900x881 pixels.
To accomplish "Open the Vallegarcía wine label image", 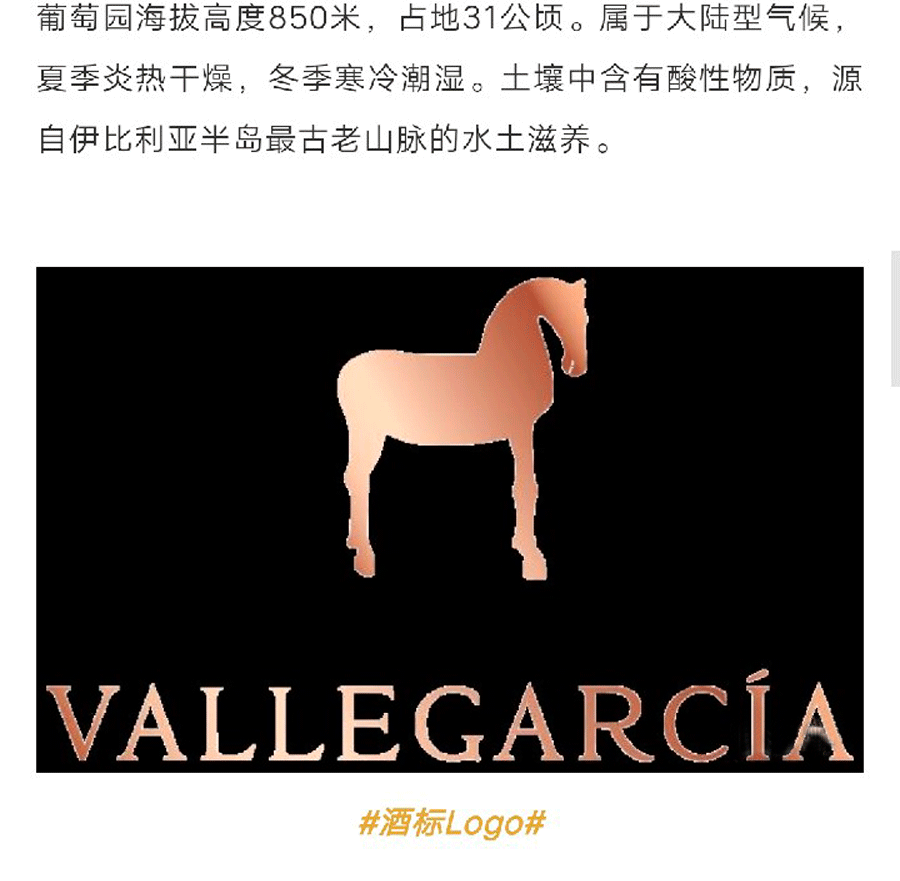I will tap(450, 519).
